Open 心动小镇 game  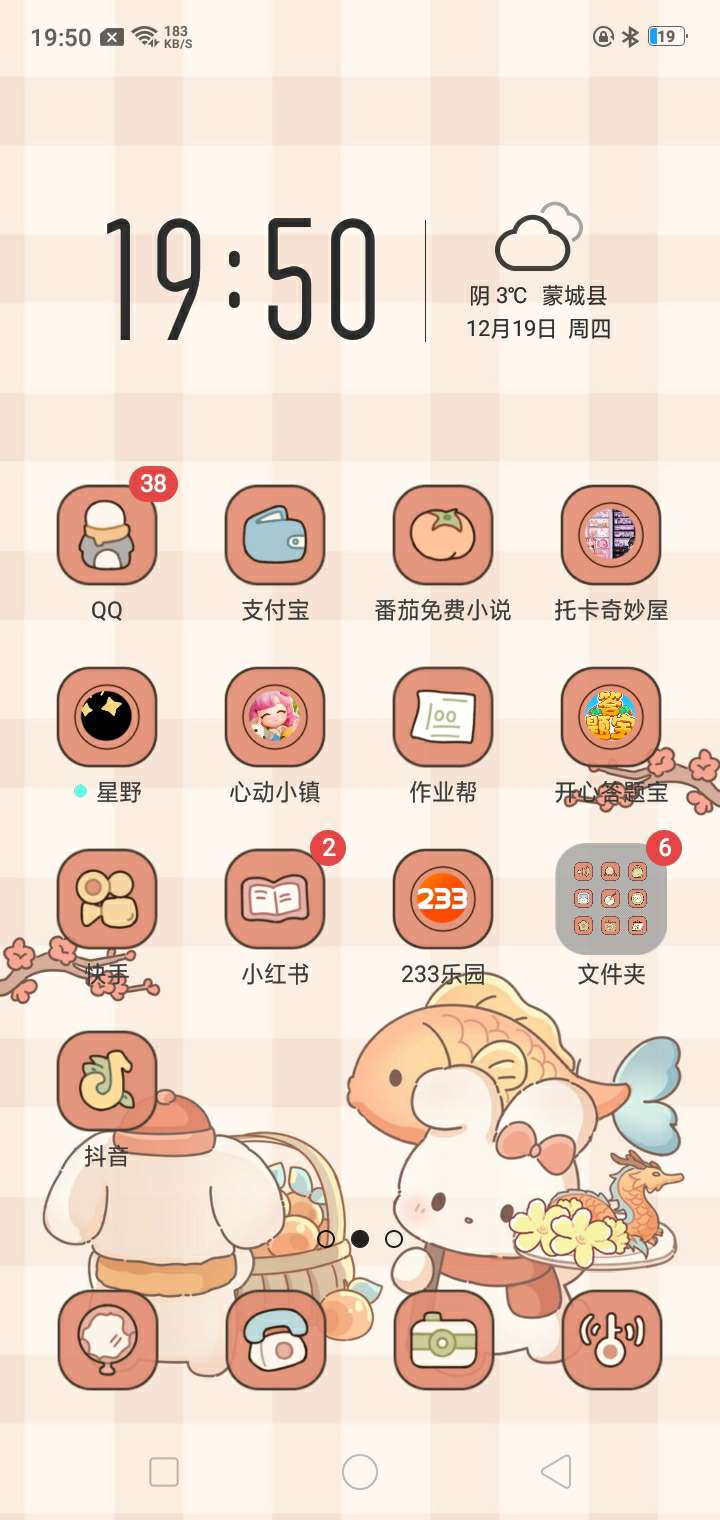coord(275,718)
